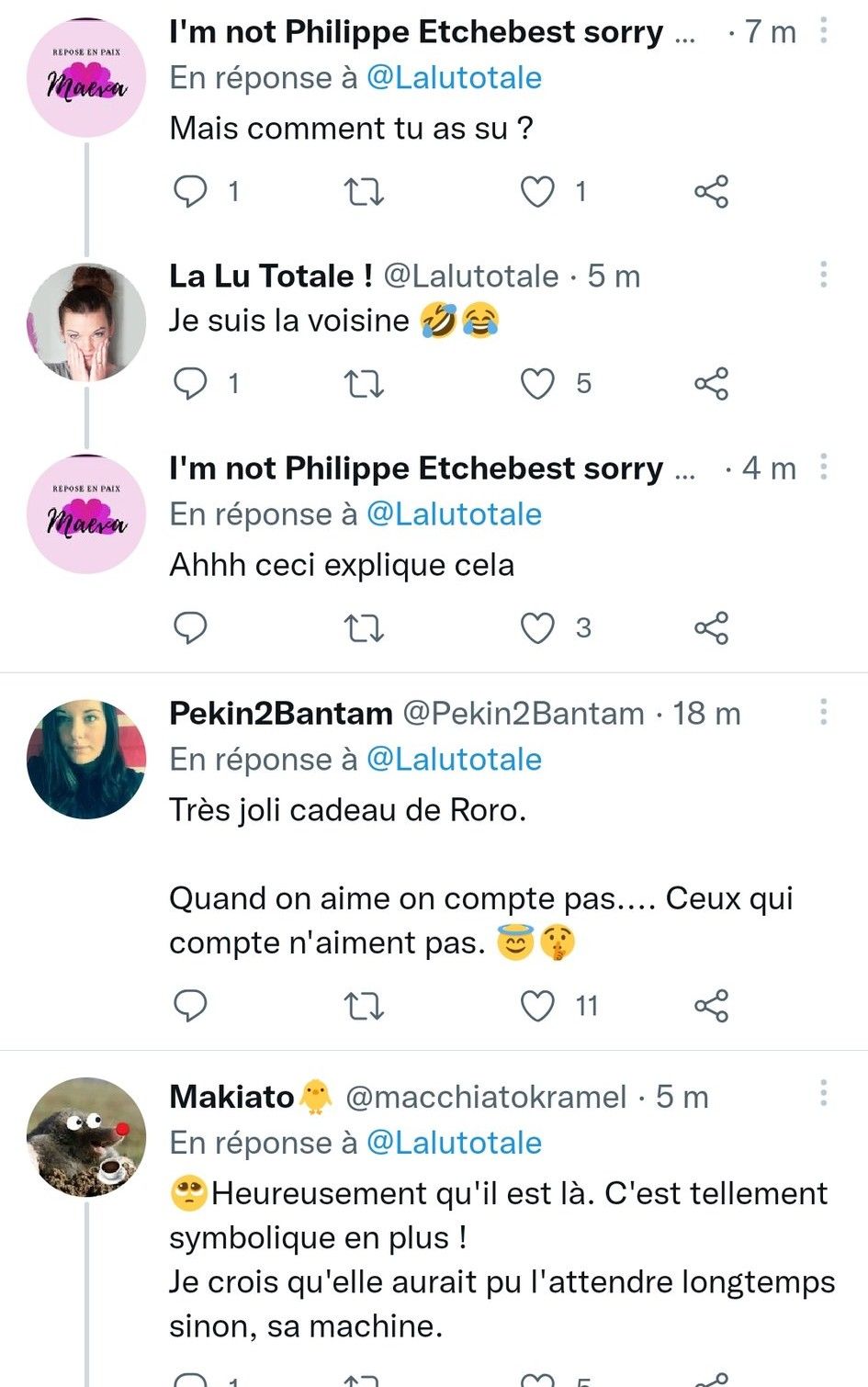Reply to the 'Je suis la voisine' tweet
This screenshot has width=868, height=1387.
(190, 384)
